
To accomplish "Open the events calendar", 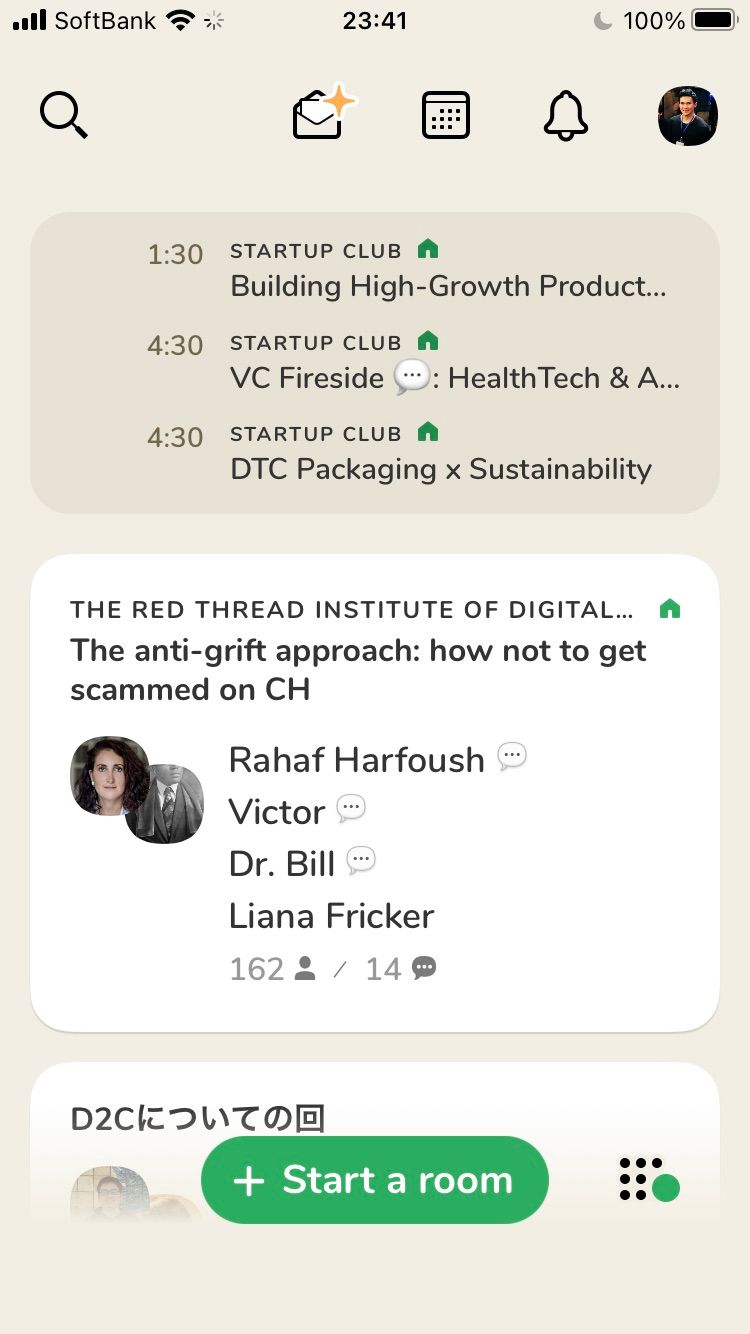I will pyautogui.click(x=445, y=116).
